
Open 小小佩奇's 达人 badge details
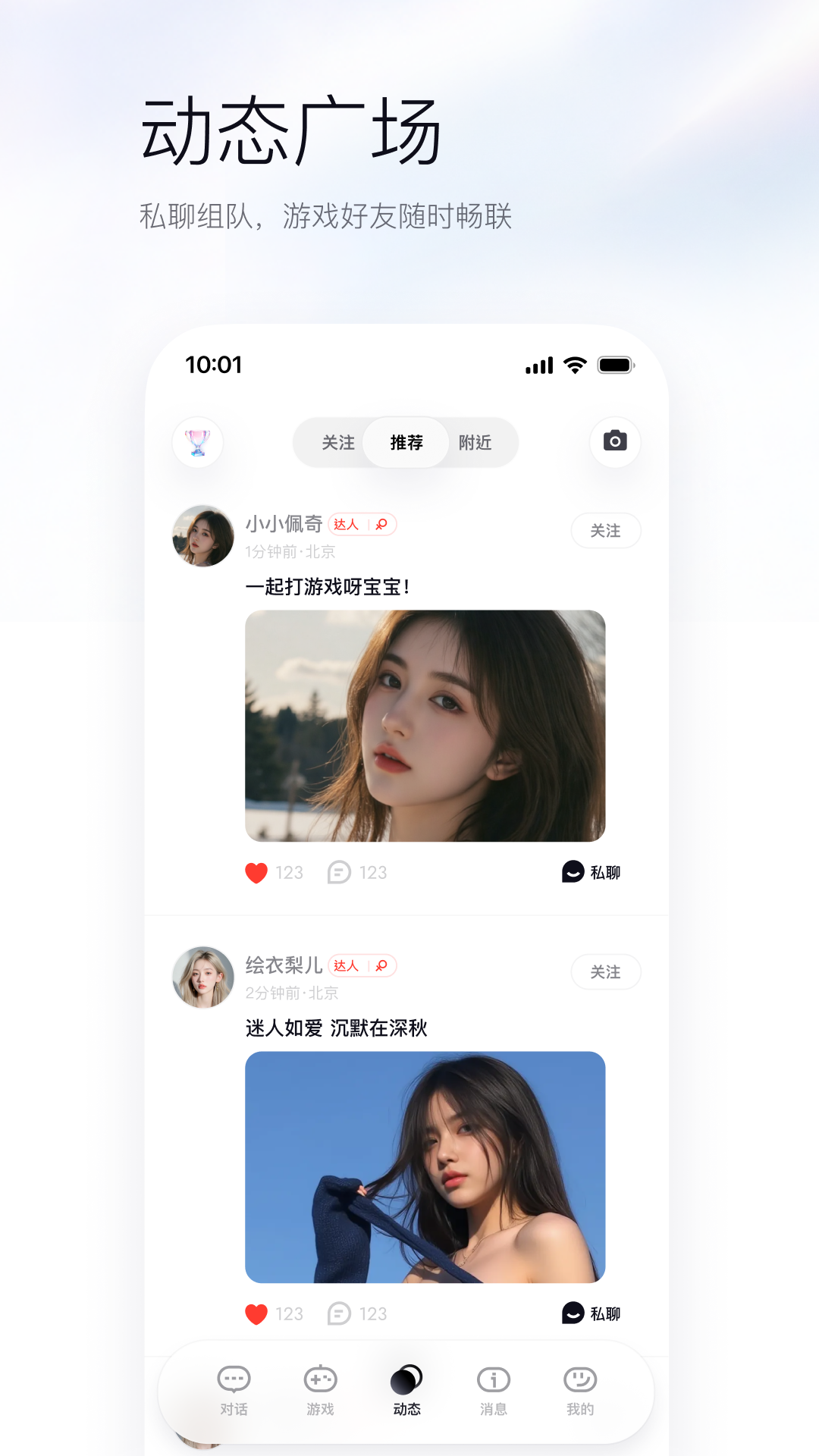[362, 524]
